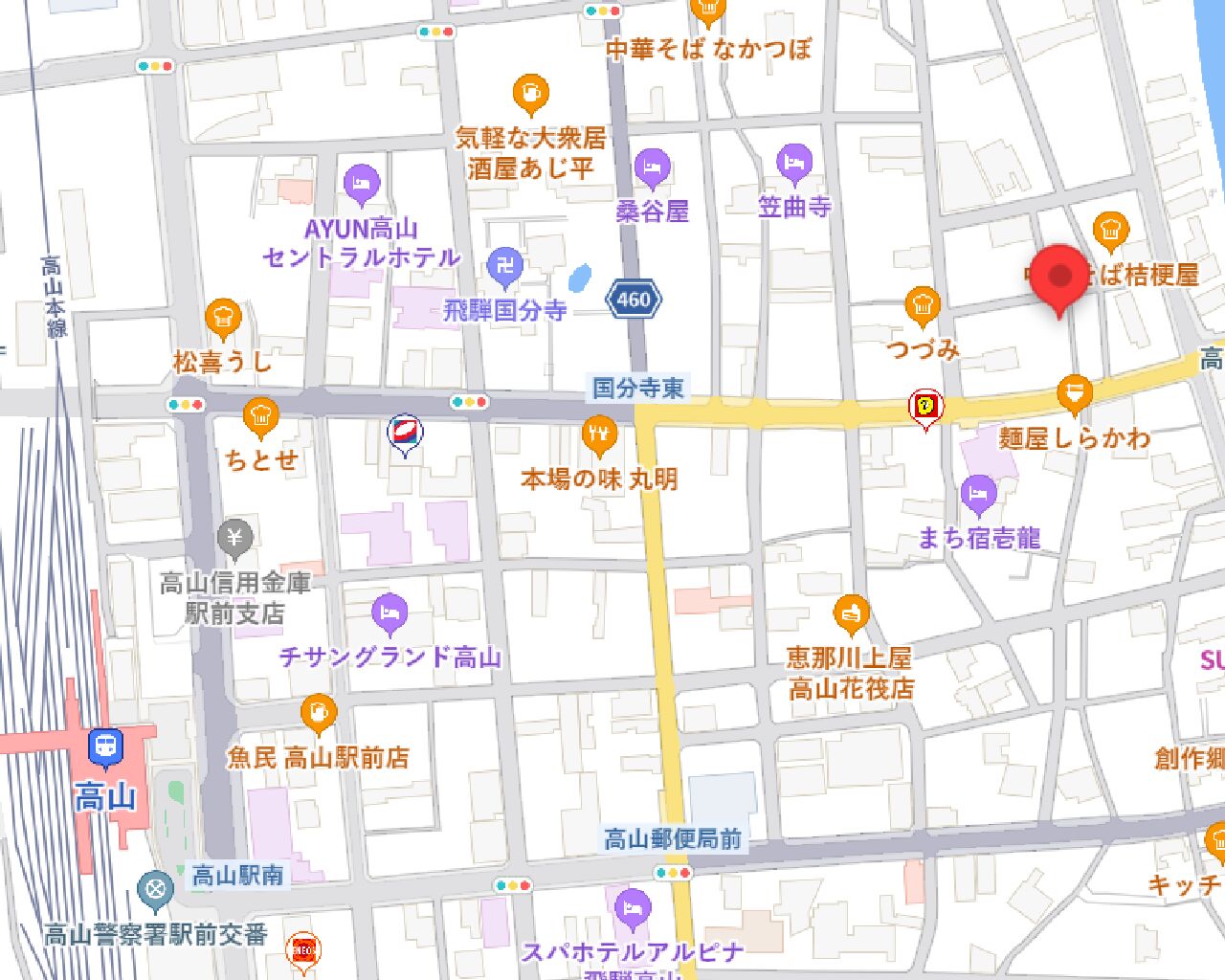This screenshot has height=980, width=1225.
Task: Open the まち宿壱龍 lodging marker
Action: click(x=977, y=495)
